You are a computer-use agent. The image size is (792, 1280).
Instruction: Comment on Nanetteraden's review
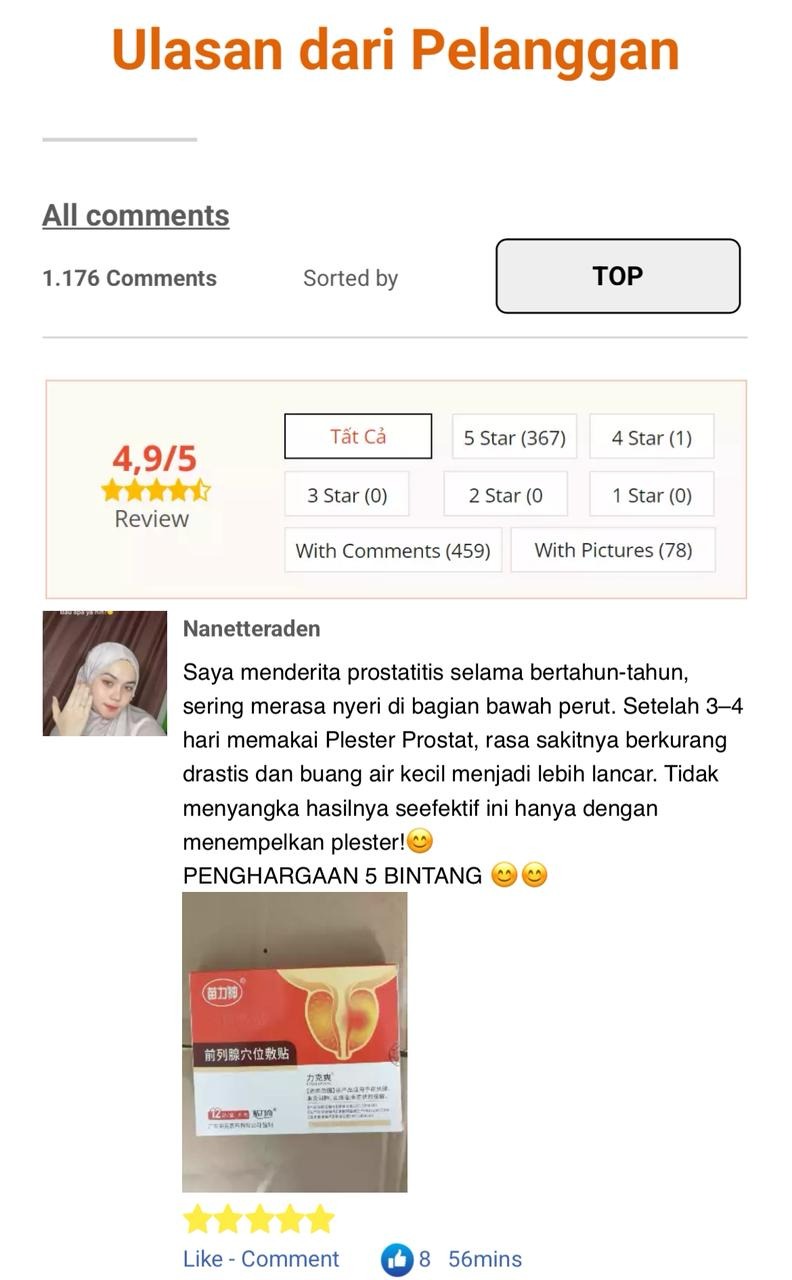point(290,1259)
